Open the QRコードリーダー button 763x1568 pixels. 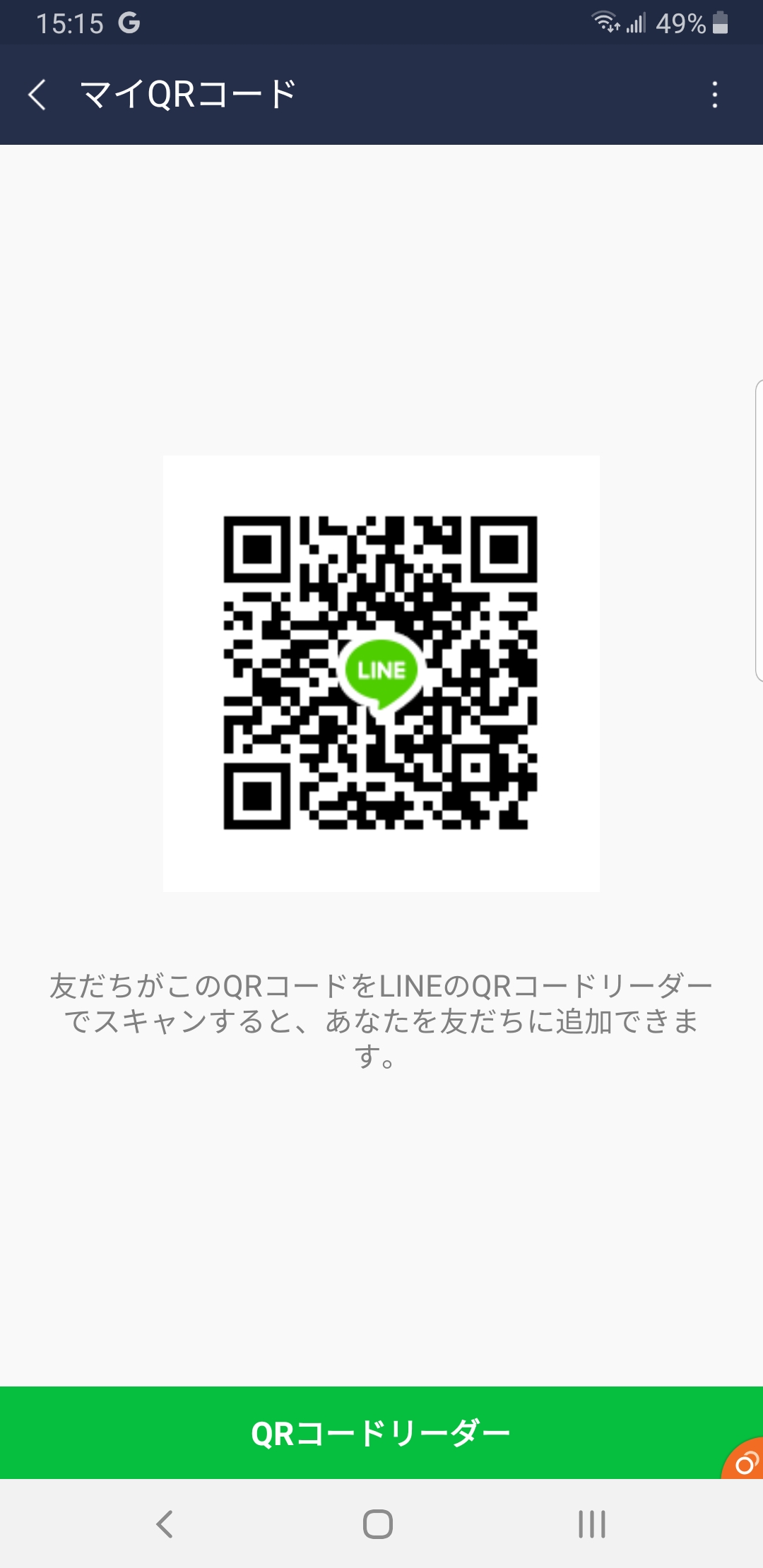click(x=380, y=1432)
